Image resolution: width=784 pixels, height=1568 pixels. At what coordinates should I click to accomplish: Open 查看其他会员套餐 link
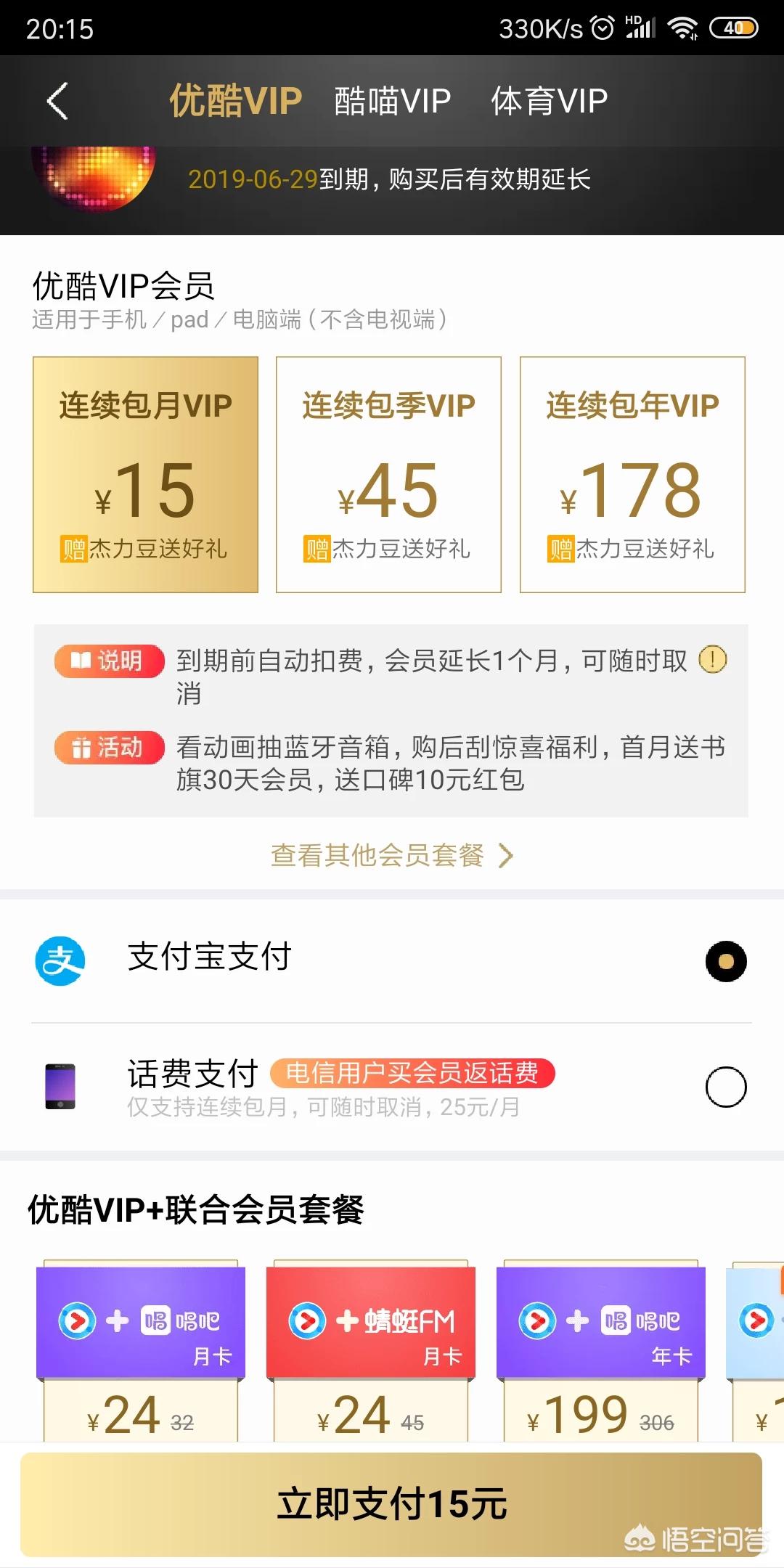click(x=392, y=856)
